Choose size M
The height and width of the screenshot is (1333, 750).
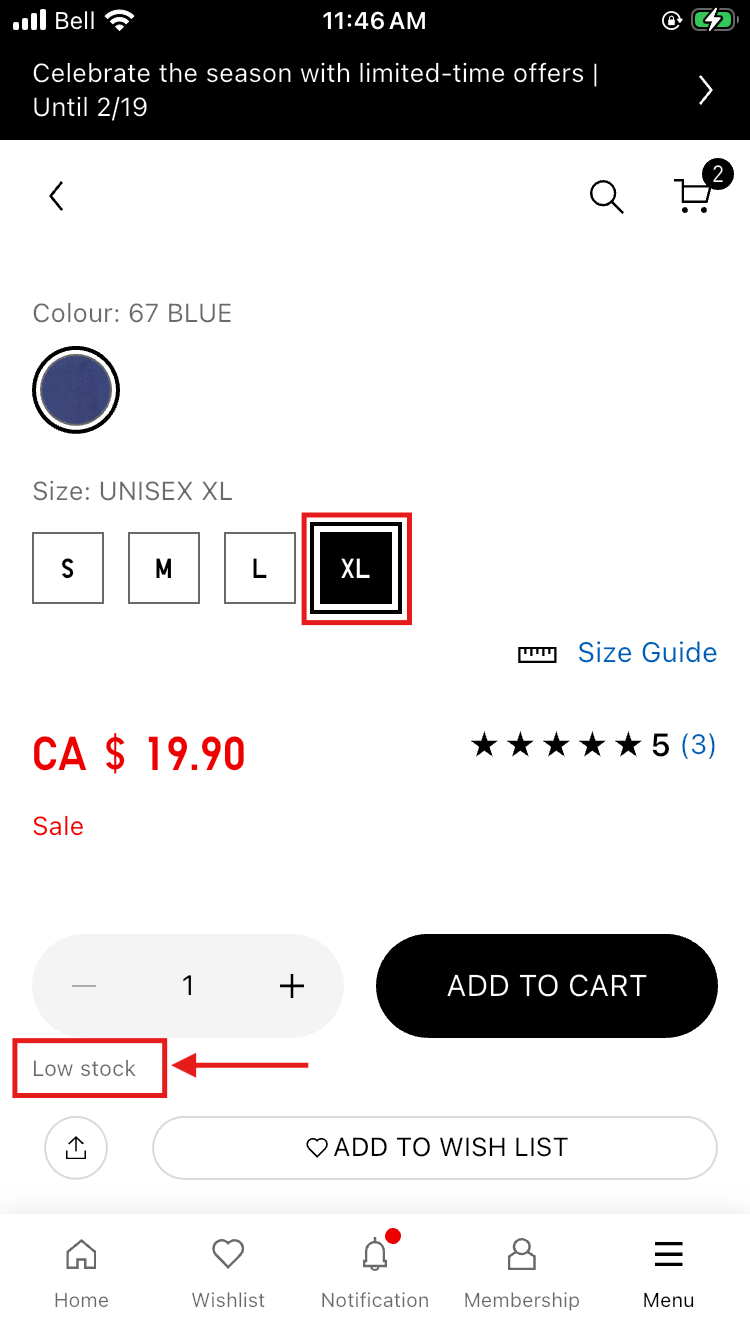click(x=164, y=568)
